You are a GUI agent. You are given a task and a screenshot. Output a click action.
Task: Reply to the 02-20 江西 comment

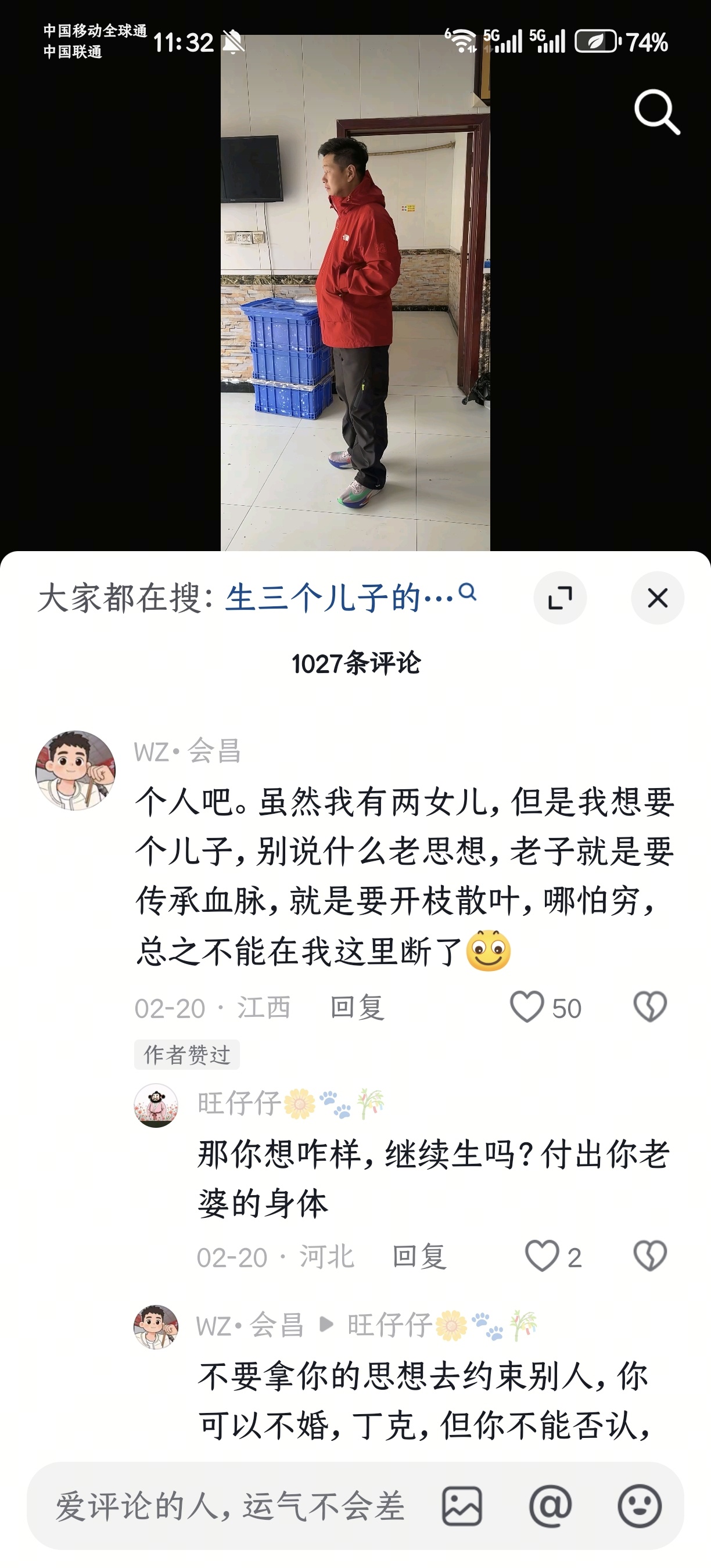pos(357,1008)
